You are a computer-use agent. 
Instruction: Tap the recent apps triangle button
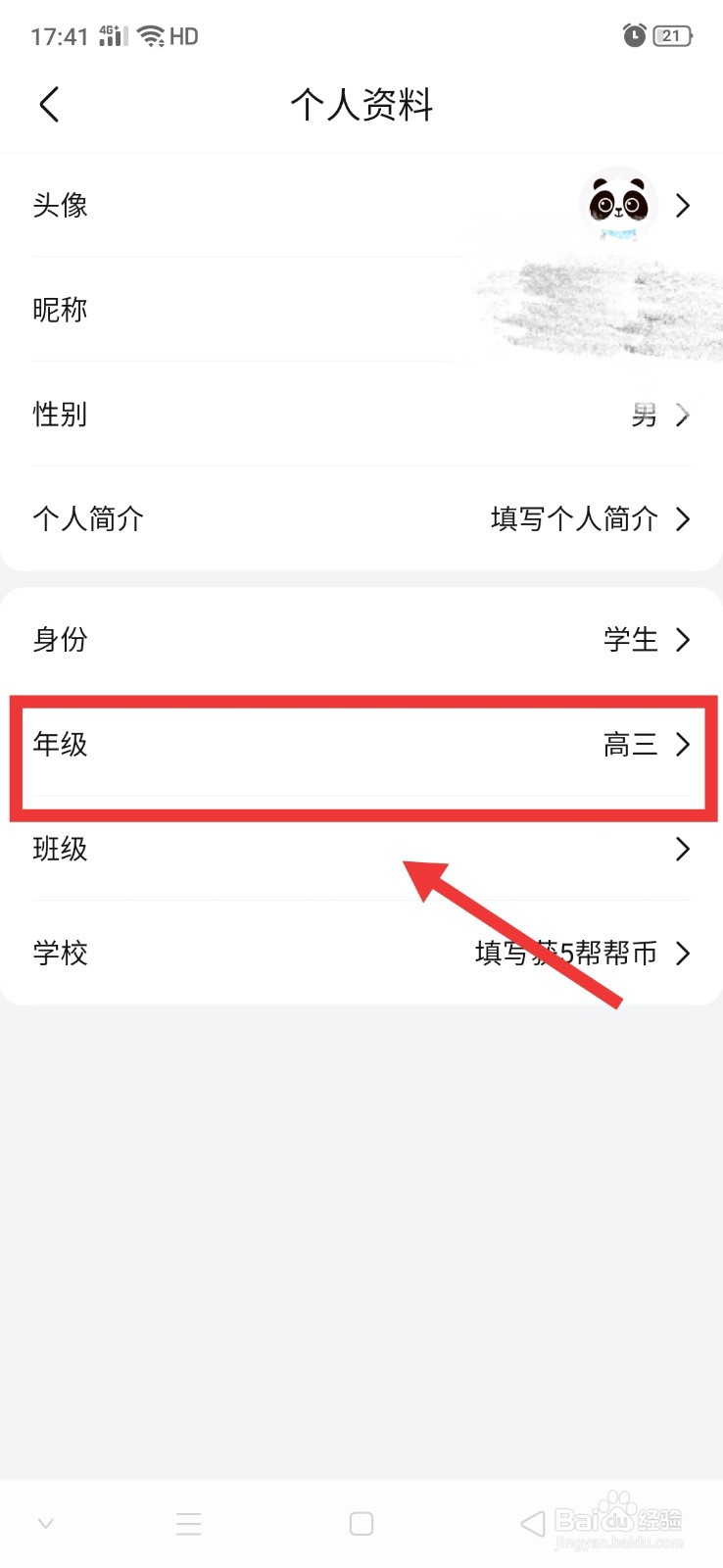(x=529, y=1522)
